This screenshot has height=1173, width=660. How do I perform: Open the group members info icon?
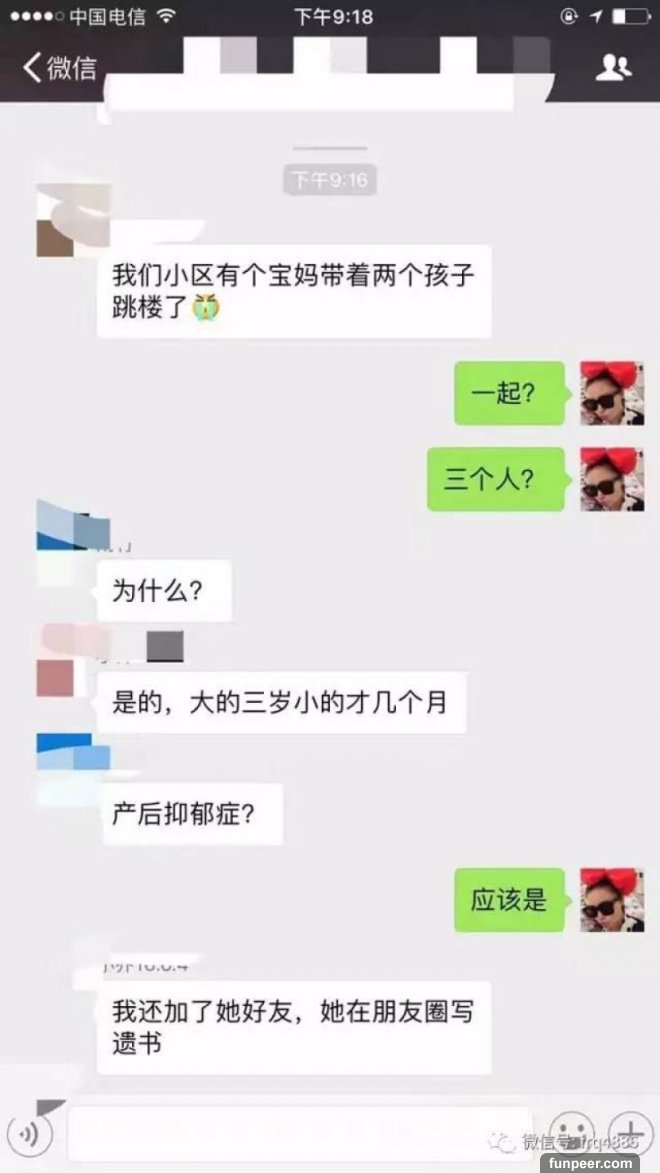pos(613,68)
